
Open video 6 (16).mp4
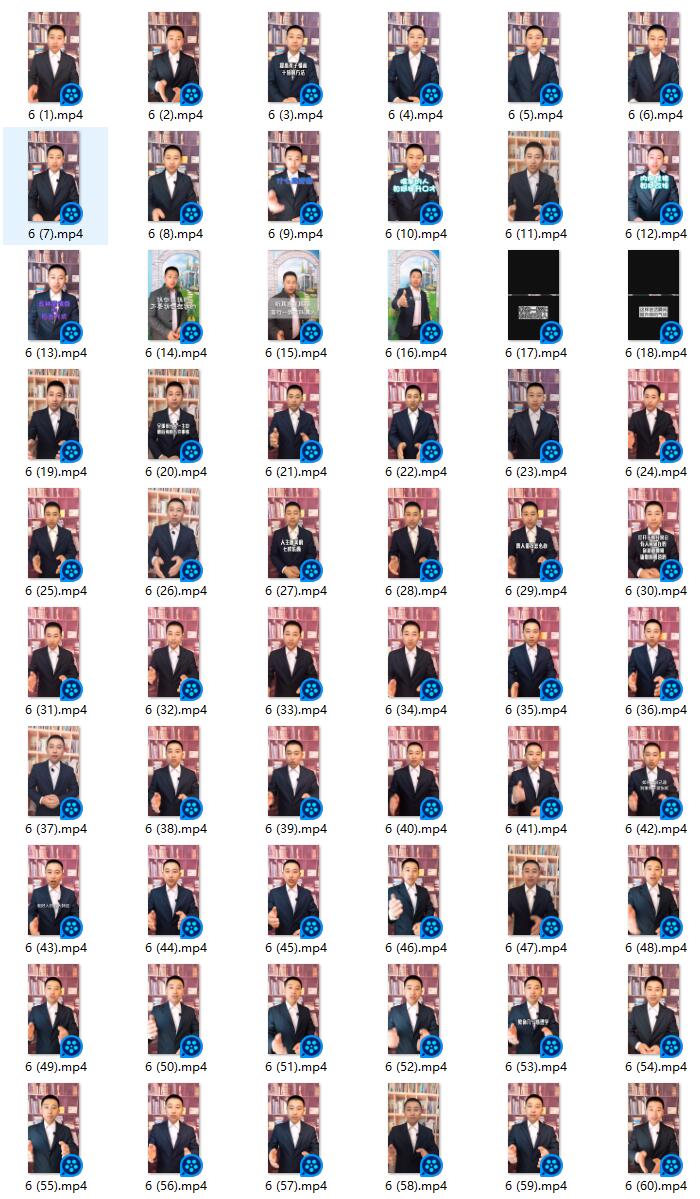point(414,296)
